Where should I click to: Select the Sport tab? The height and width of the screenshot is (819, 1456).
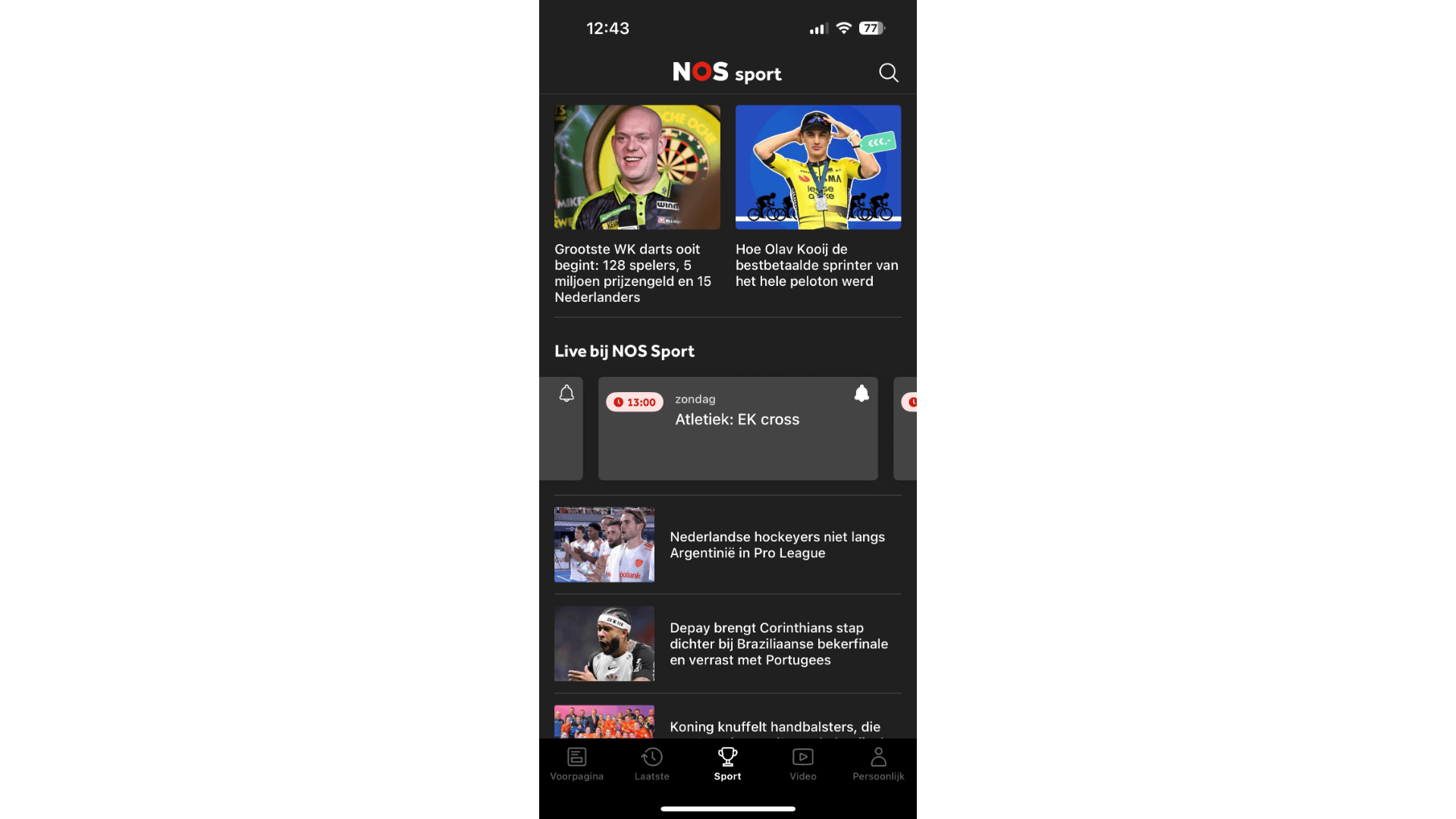tap(727, 764)
